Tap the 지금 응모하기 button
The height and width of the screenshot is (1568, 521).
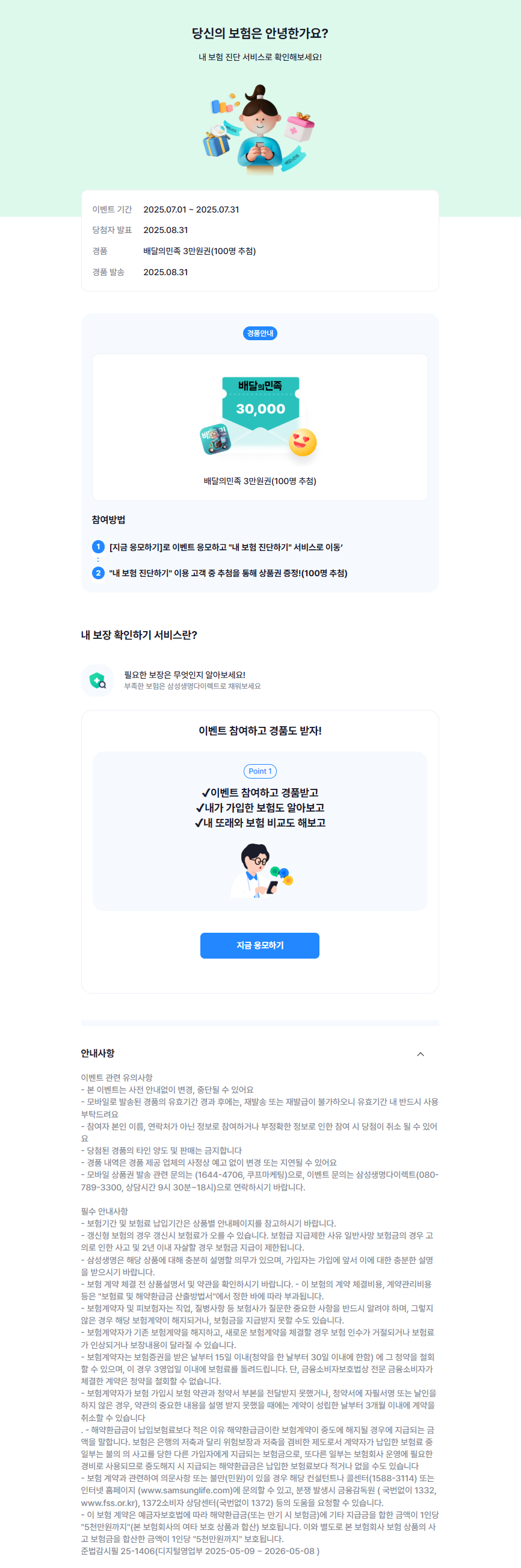click(259, 945)
